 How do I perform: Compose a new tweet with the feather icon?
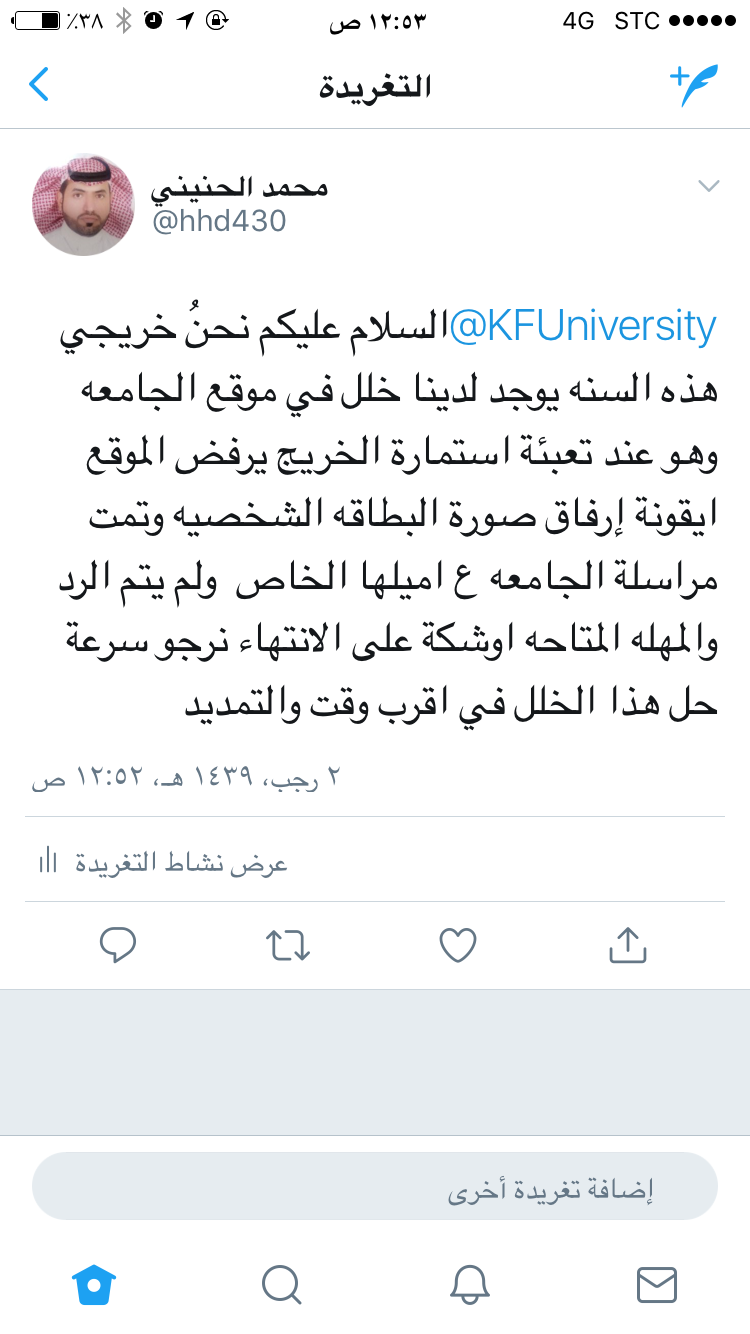(694, 85)
